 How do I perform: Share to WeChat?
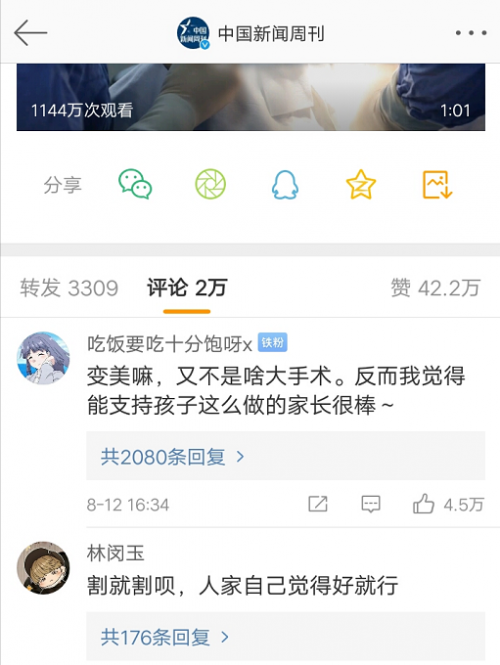click(135, 184)
